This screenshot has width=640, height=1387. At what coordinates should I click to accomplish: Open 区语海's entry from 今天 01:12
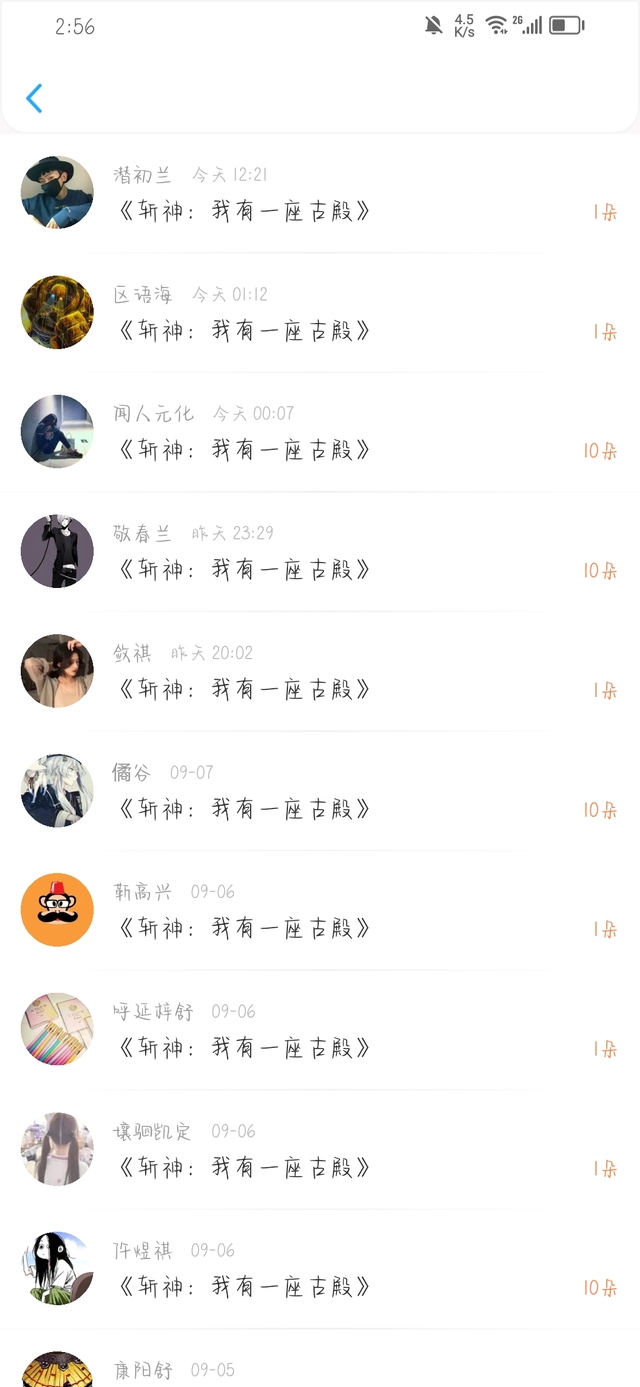click(320, 313)
